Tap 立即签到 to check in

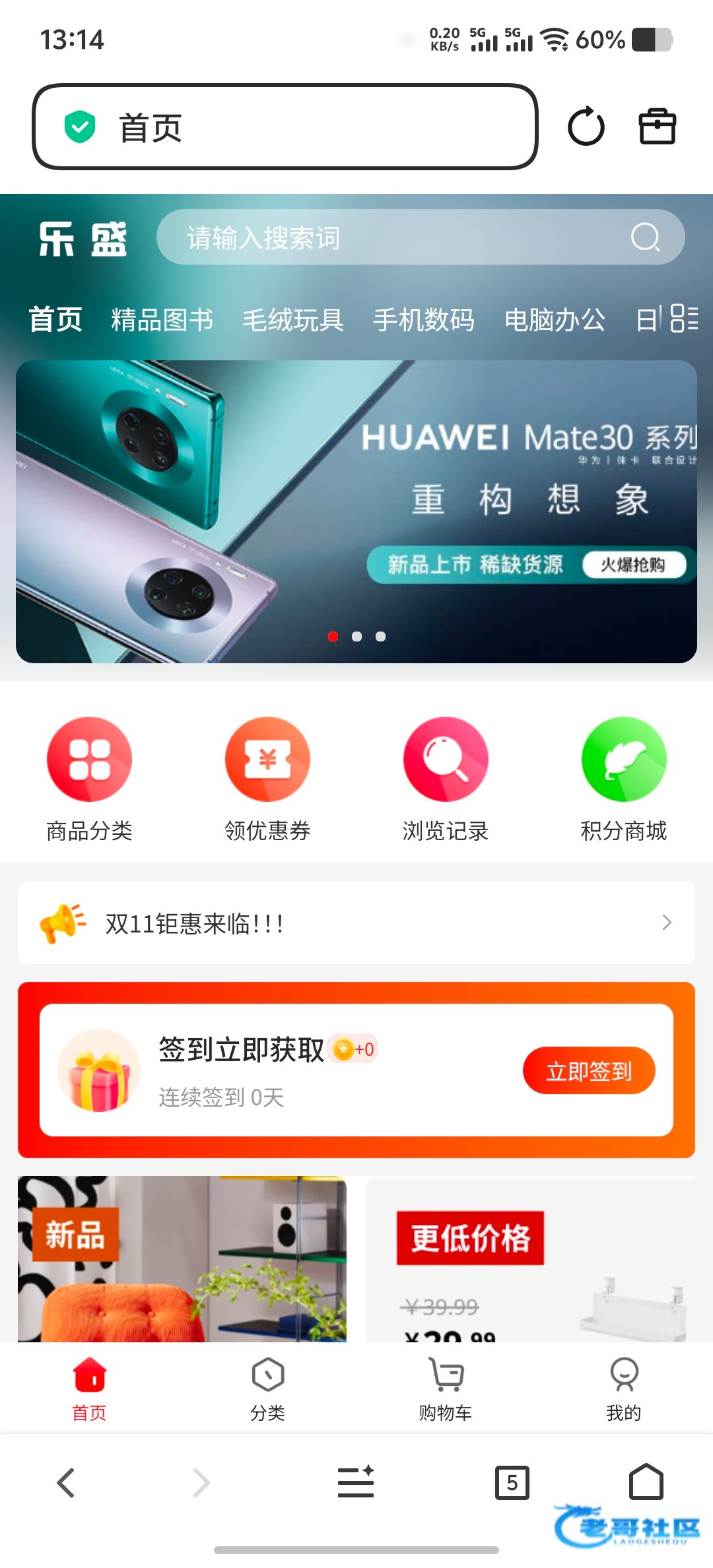589,1070
